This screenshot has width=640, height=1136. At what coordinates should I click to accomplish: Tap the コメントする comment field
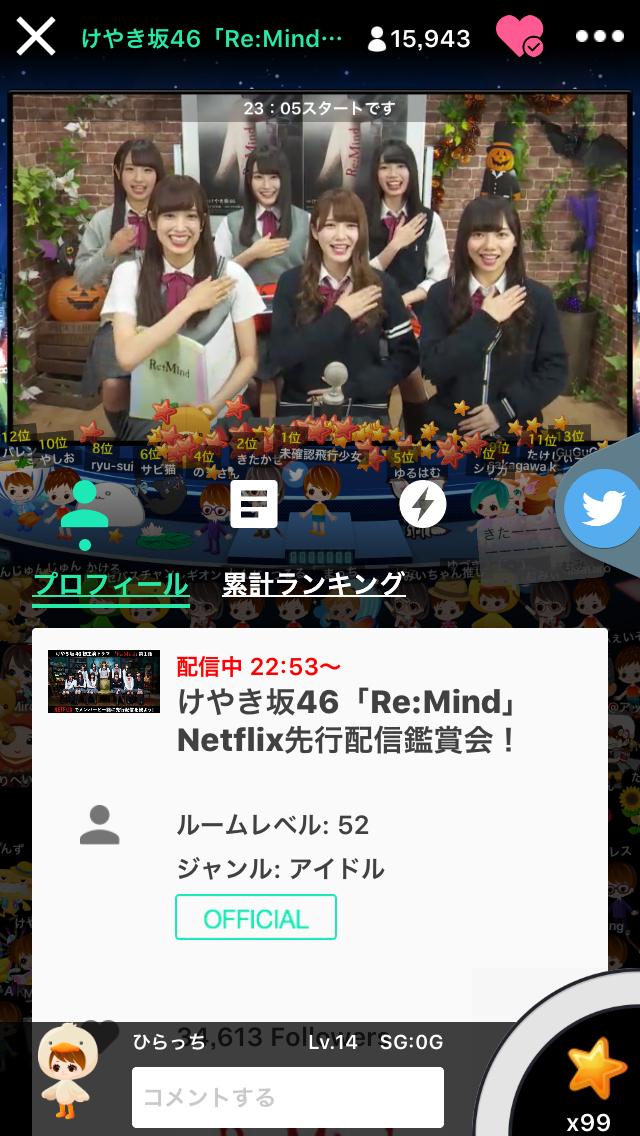click(288, 1097)
